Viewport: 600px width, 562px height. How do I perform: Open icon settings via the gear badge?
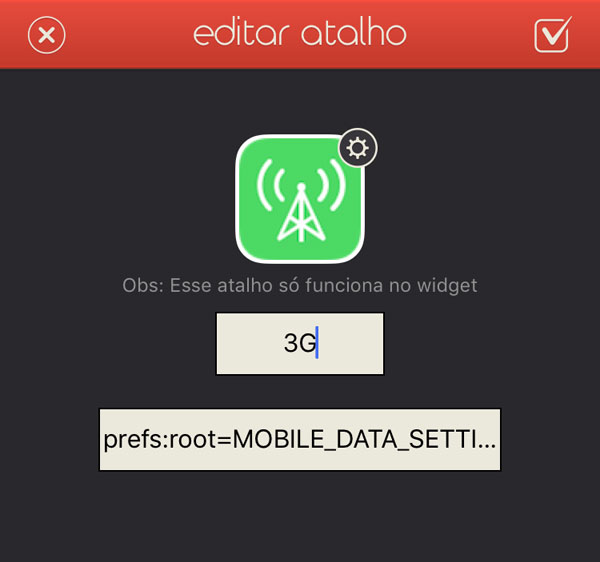click(358, 149)
